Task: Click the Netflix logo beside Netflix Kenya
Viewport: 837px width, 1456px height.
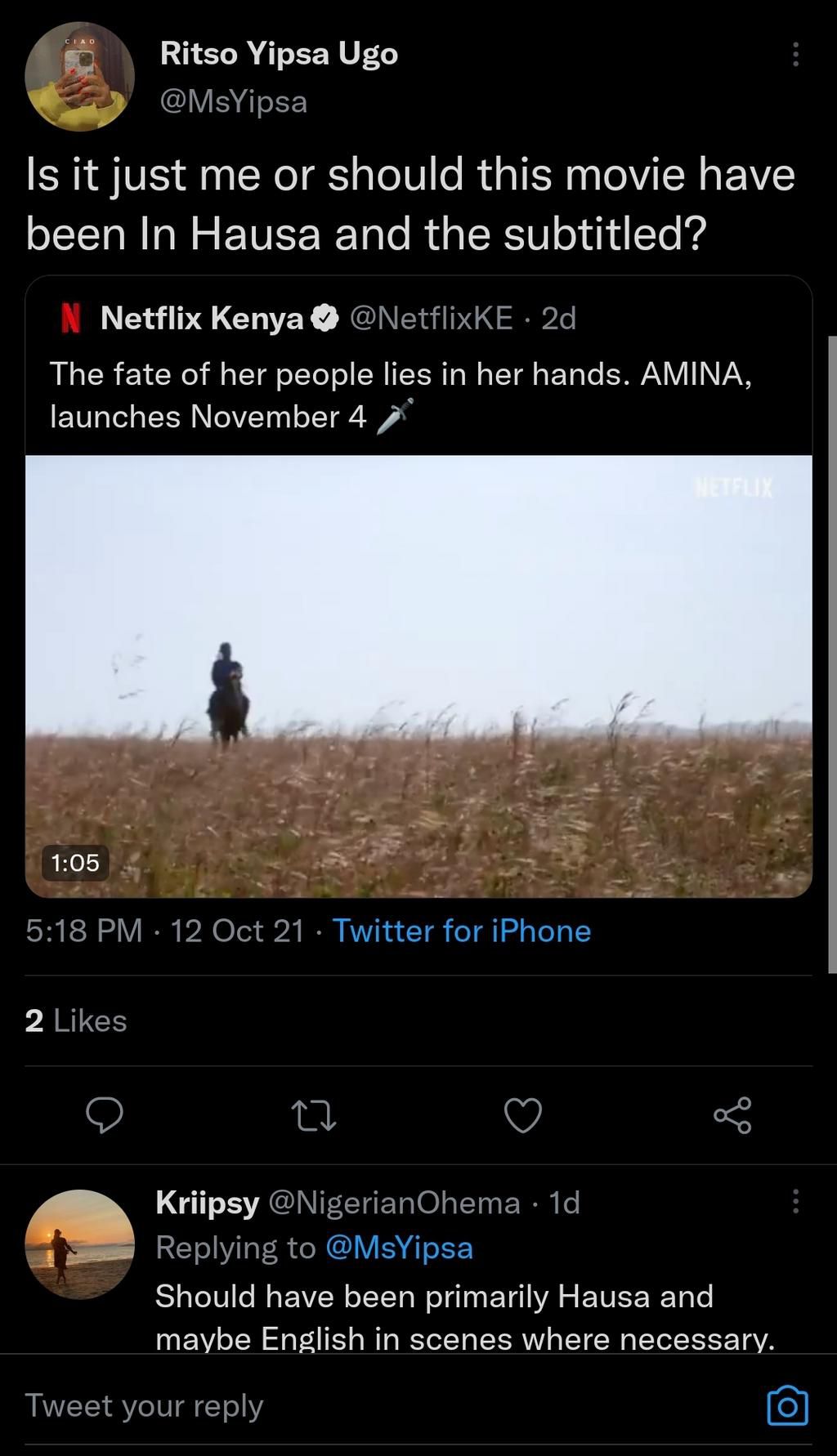Action: point(70,319)
